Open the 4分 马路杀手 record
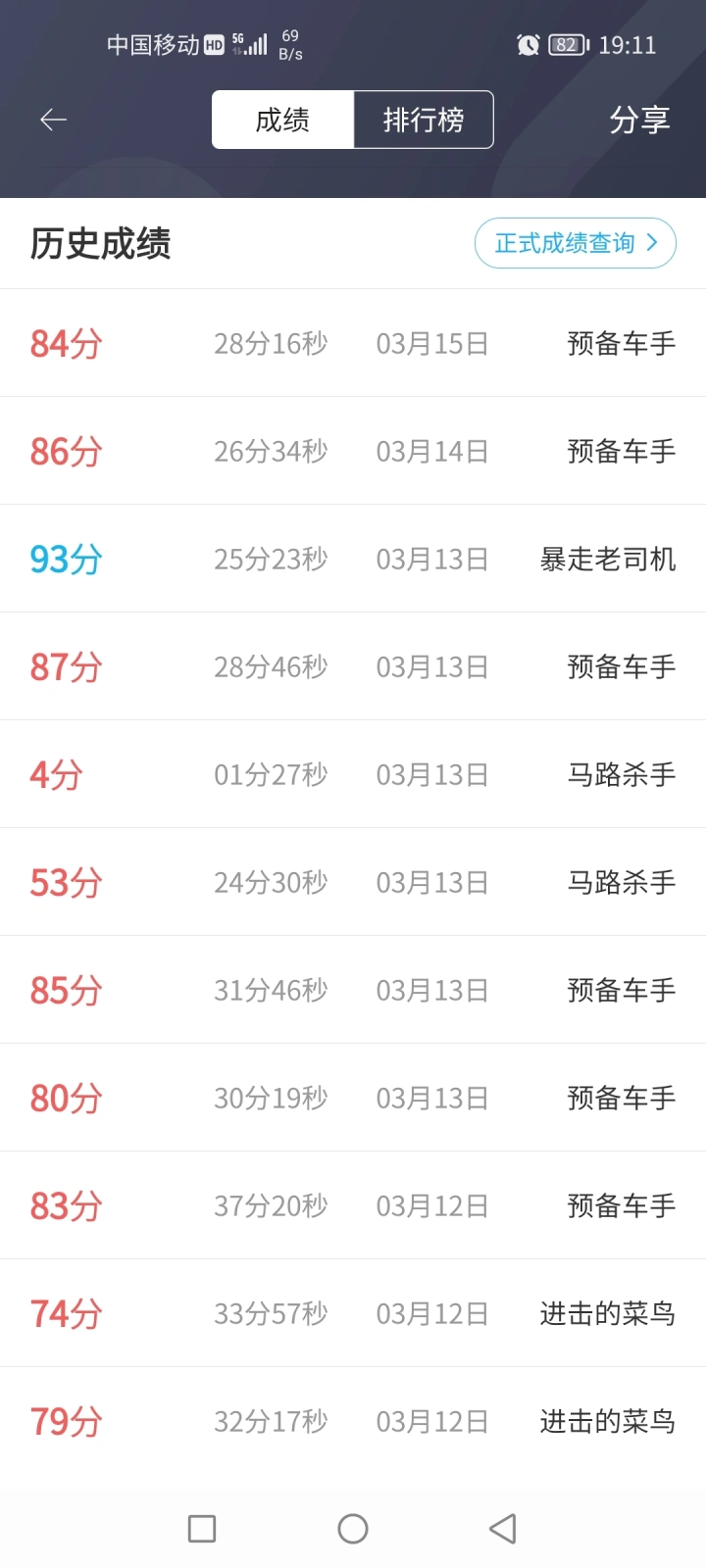 (353, 774)
